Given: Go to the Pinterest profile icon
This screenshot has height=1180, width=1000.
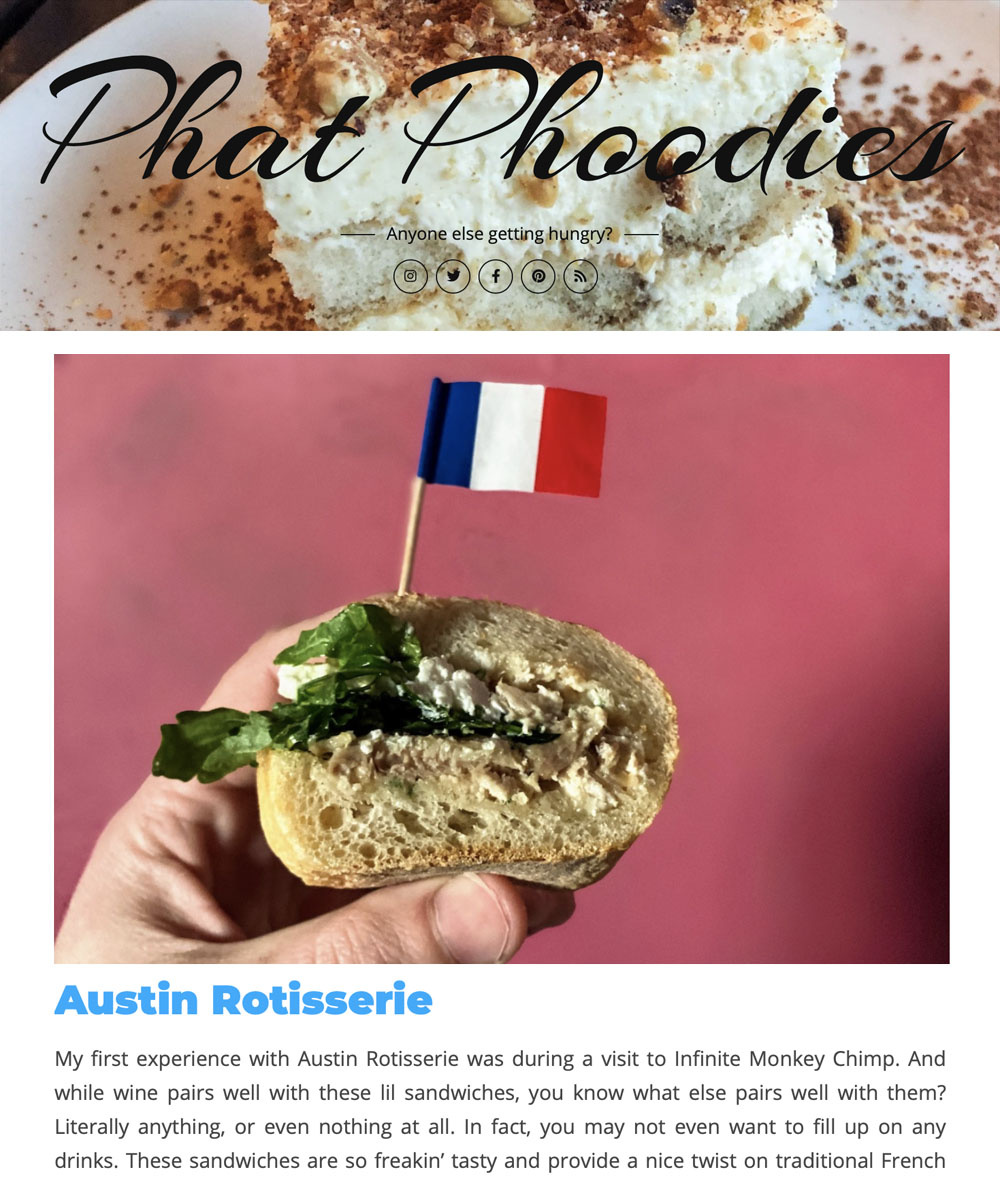Looking at the screenshot, I should 538,276.
